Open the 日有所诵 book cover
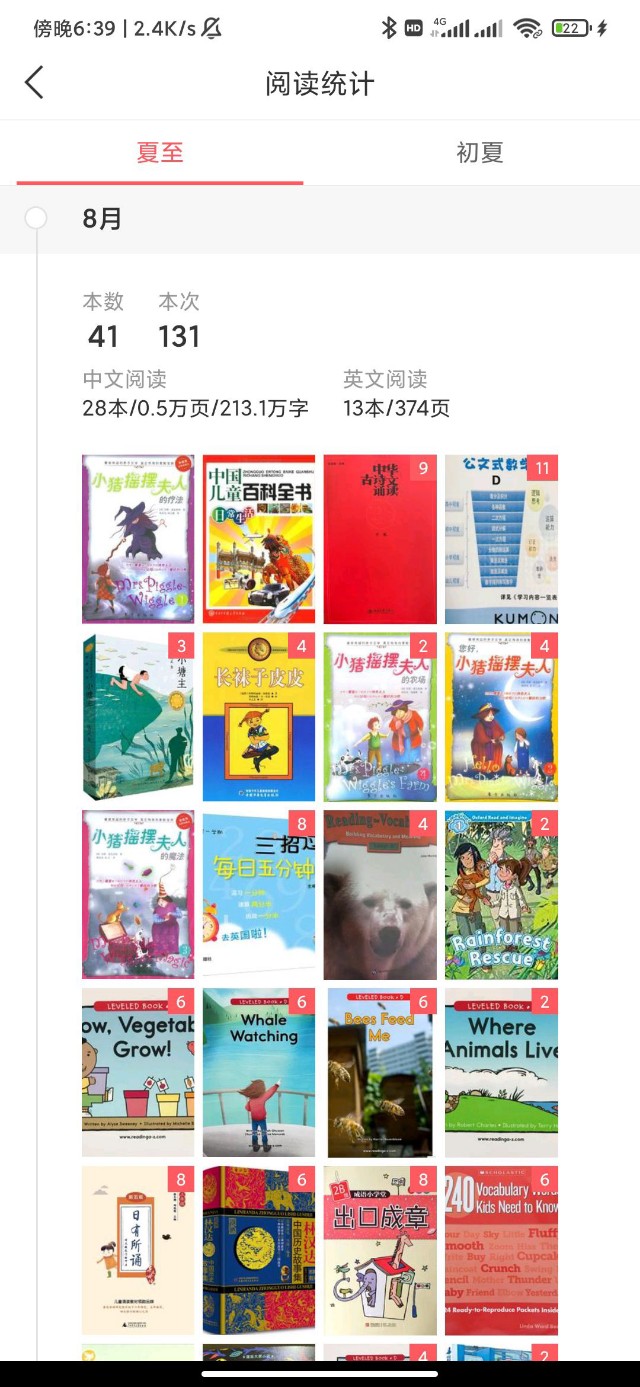 (138, 1250)
